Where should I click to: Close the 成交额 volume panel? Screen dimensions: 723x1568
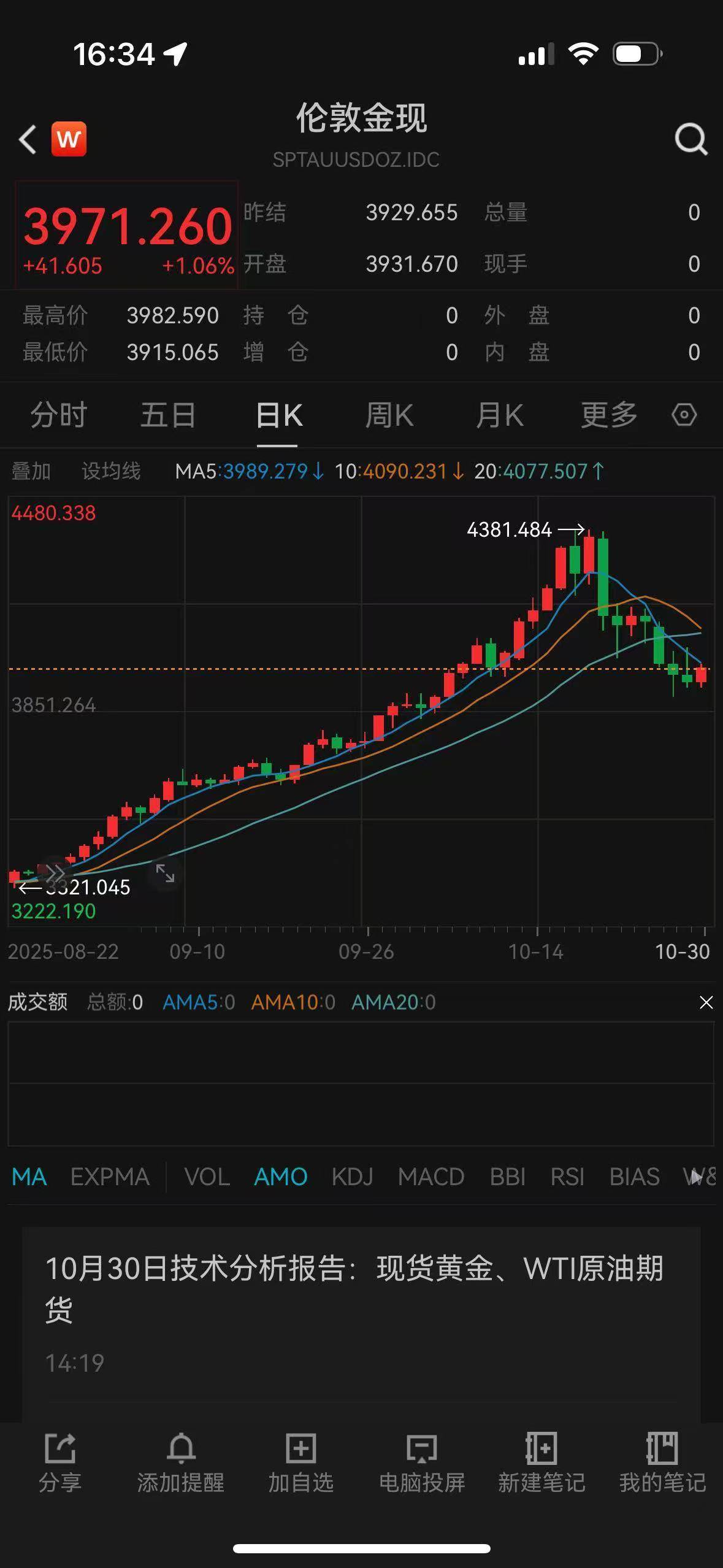click(706, 1002)
